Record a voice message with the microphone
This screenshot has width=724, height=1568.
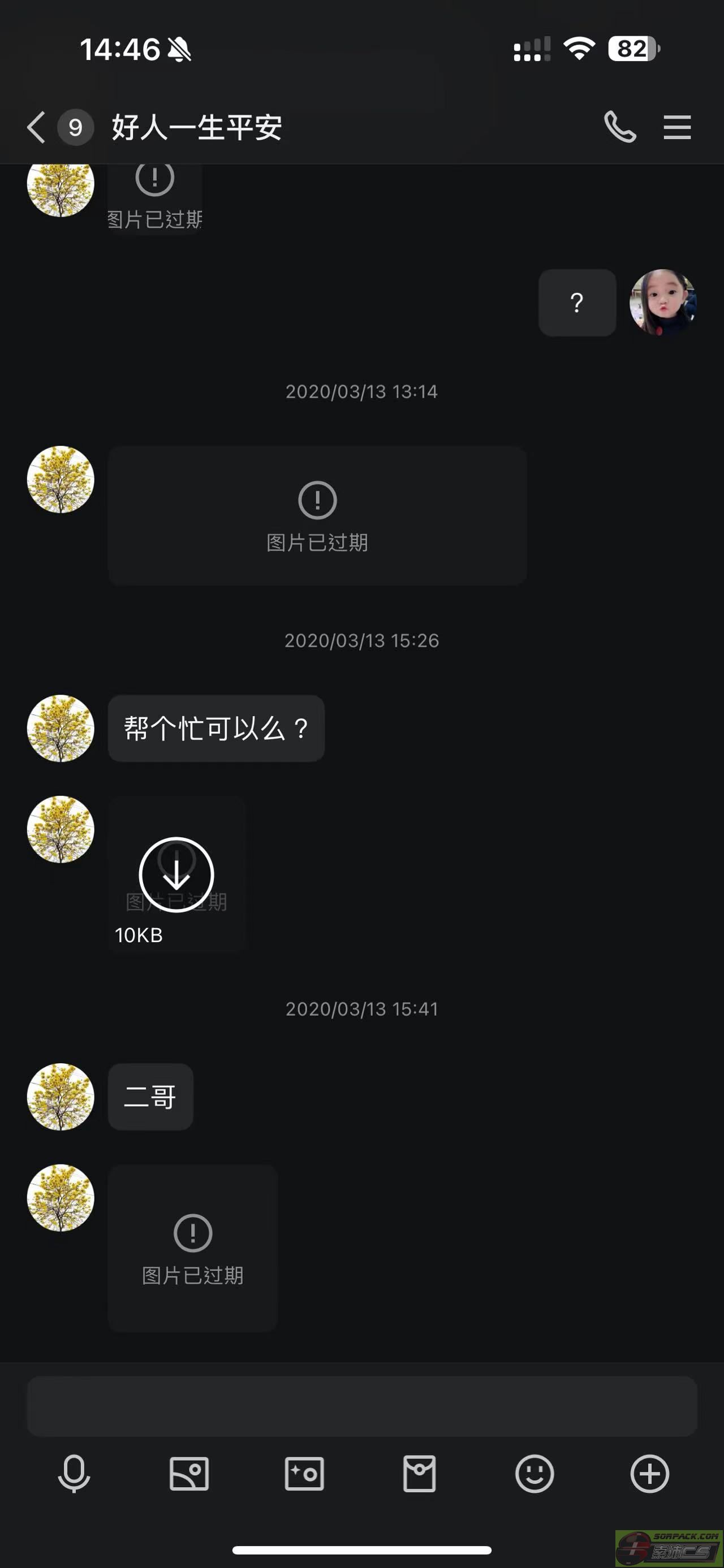pos(74,1474)
